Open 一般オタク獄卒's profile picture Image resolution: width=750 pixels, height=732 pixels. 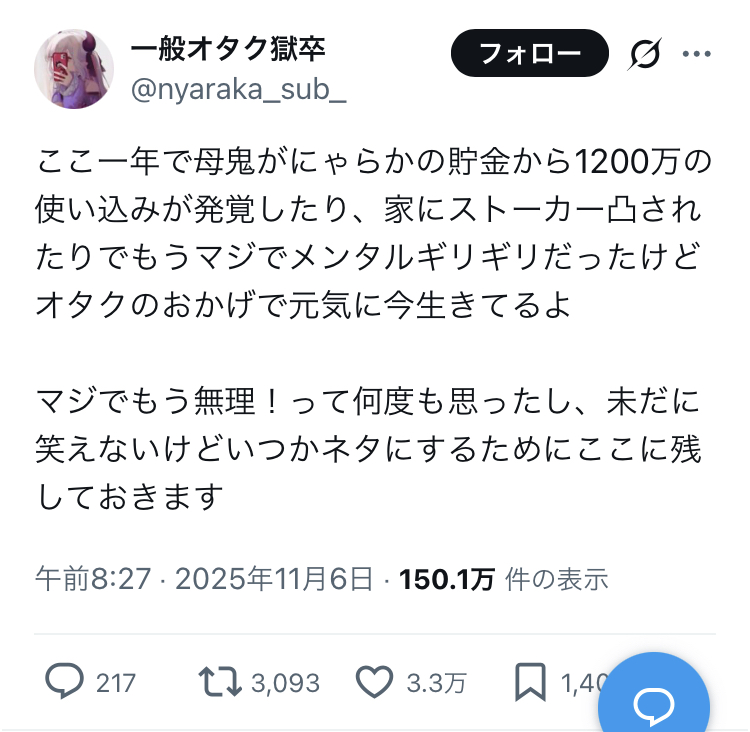click(x=73, y=67)
